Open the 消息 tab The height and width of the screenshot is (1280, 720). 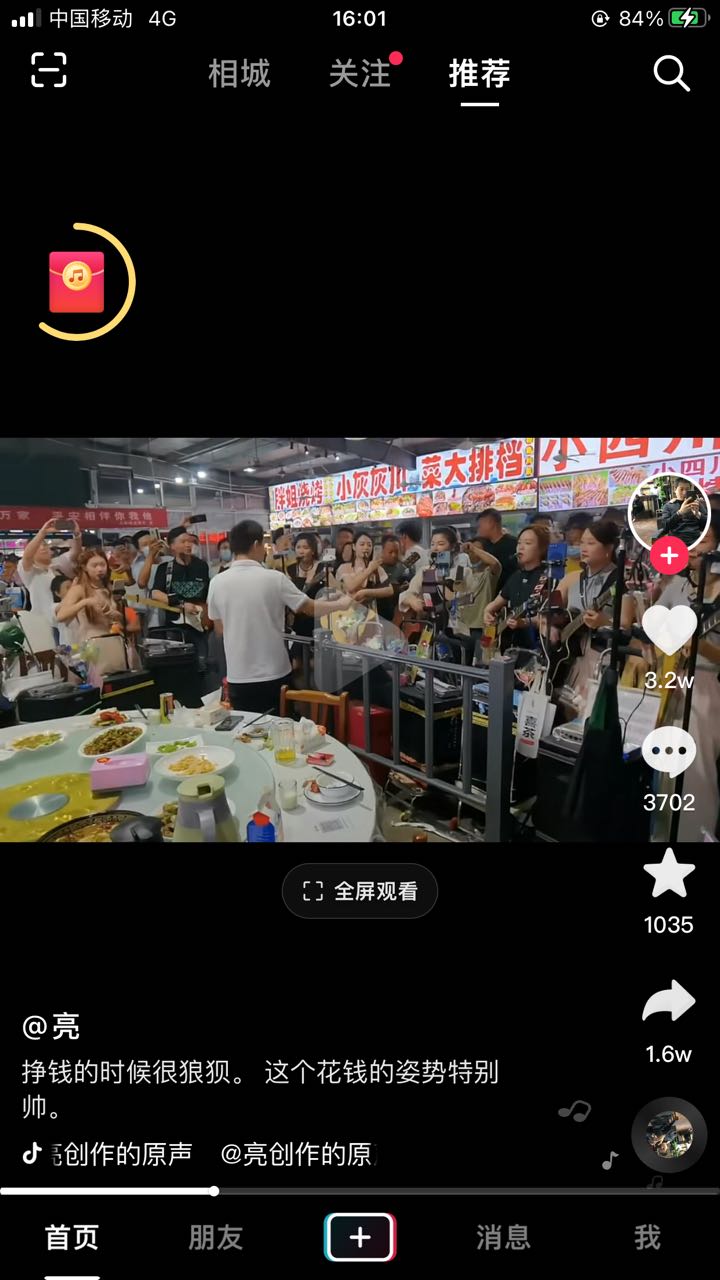[504, 1238]
